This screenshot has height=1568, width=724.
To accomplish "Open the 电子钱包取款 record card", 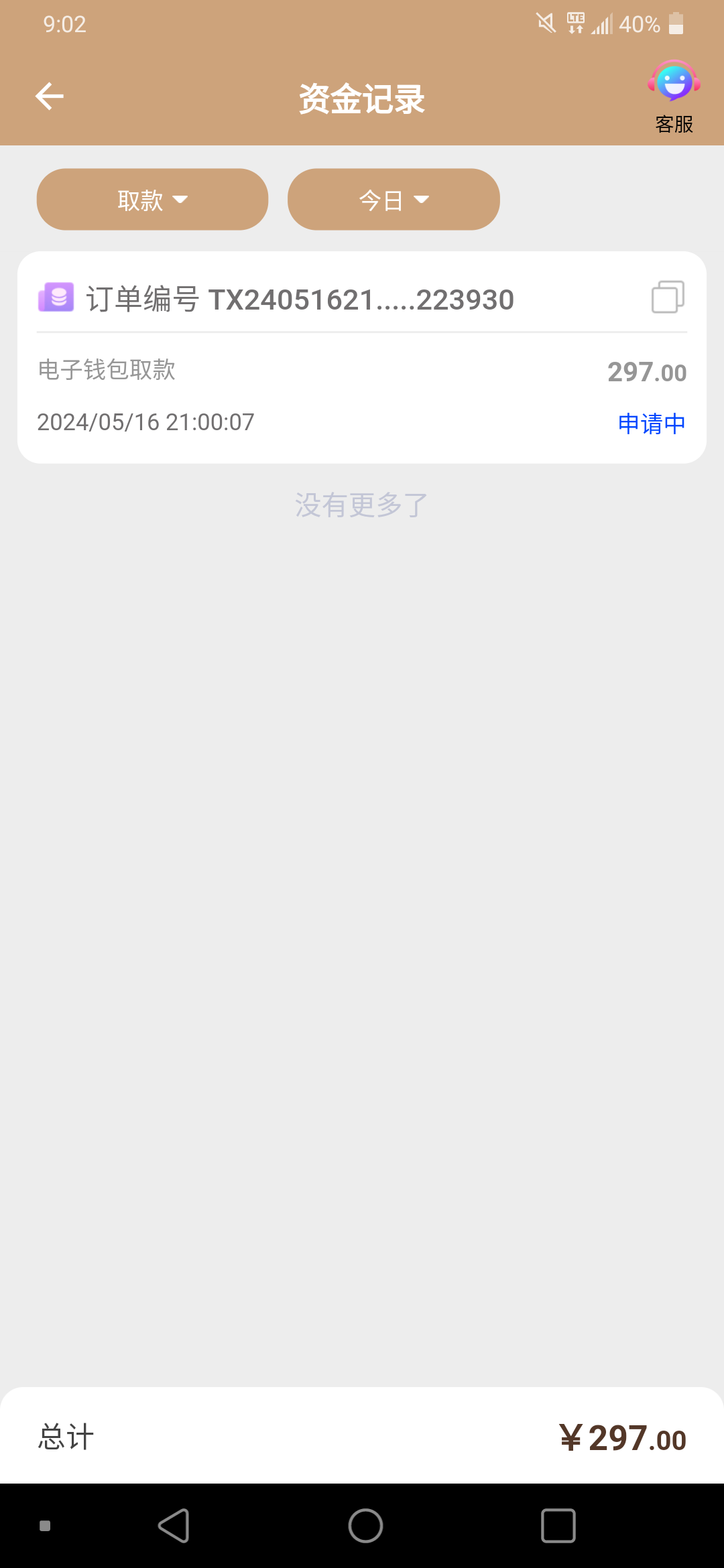I will click(x=362, y=357).
